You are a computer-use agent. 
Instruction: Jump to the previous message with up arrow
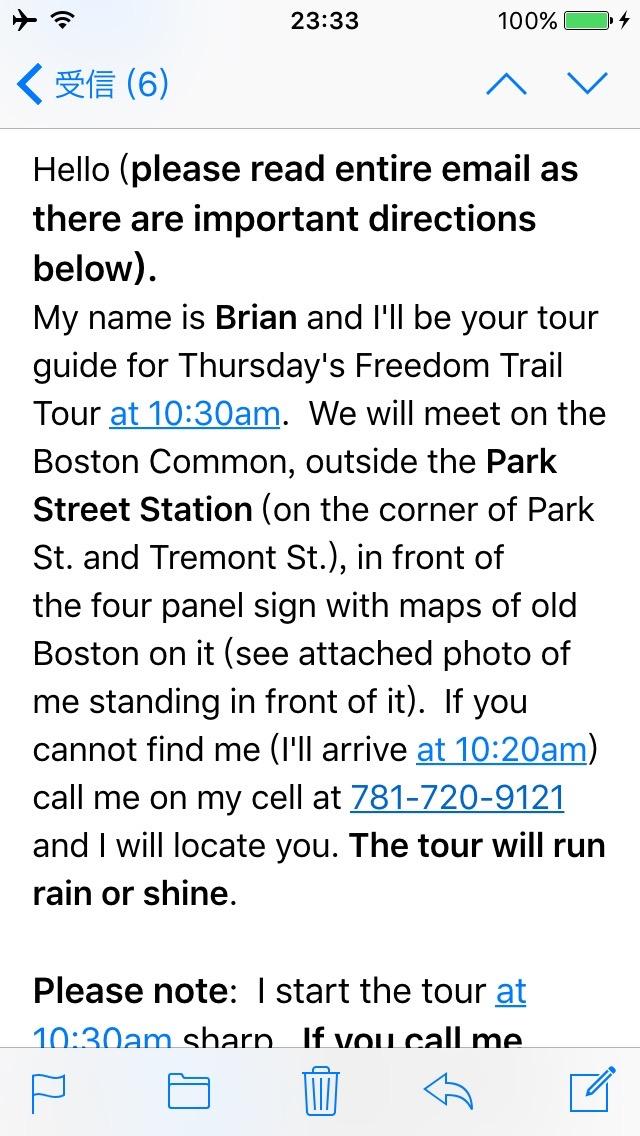click(x=507, y=84)
